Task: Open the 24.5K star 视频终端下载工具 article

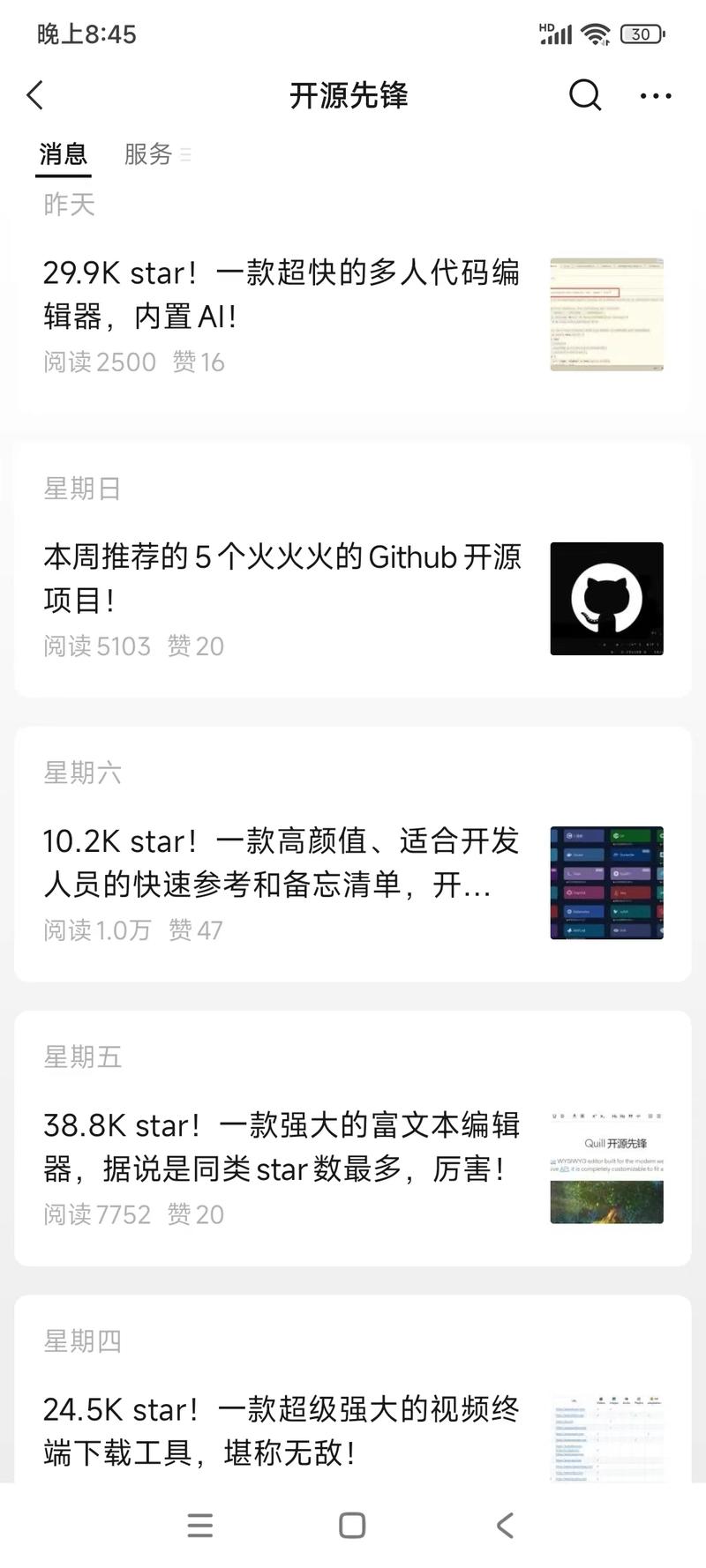Action: (282, 1430)
